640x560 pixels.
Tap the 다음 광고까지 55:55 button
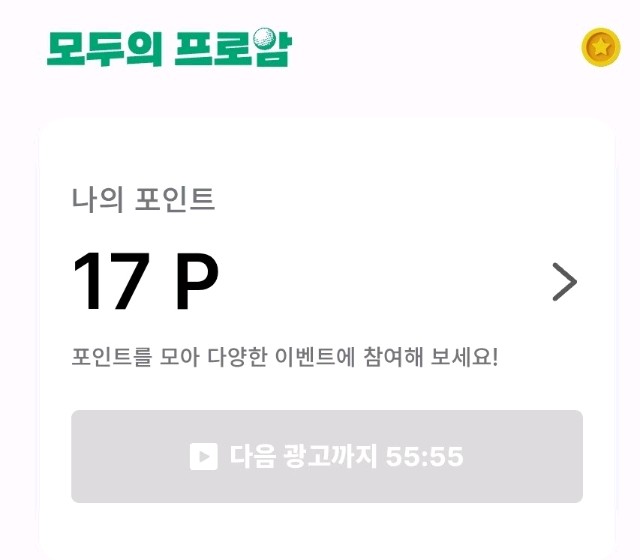coord(327,456)
